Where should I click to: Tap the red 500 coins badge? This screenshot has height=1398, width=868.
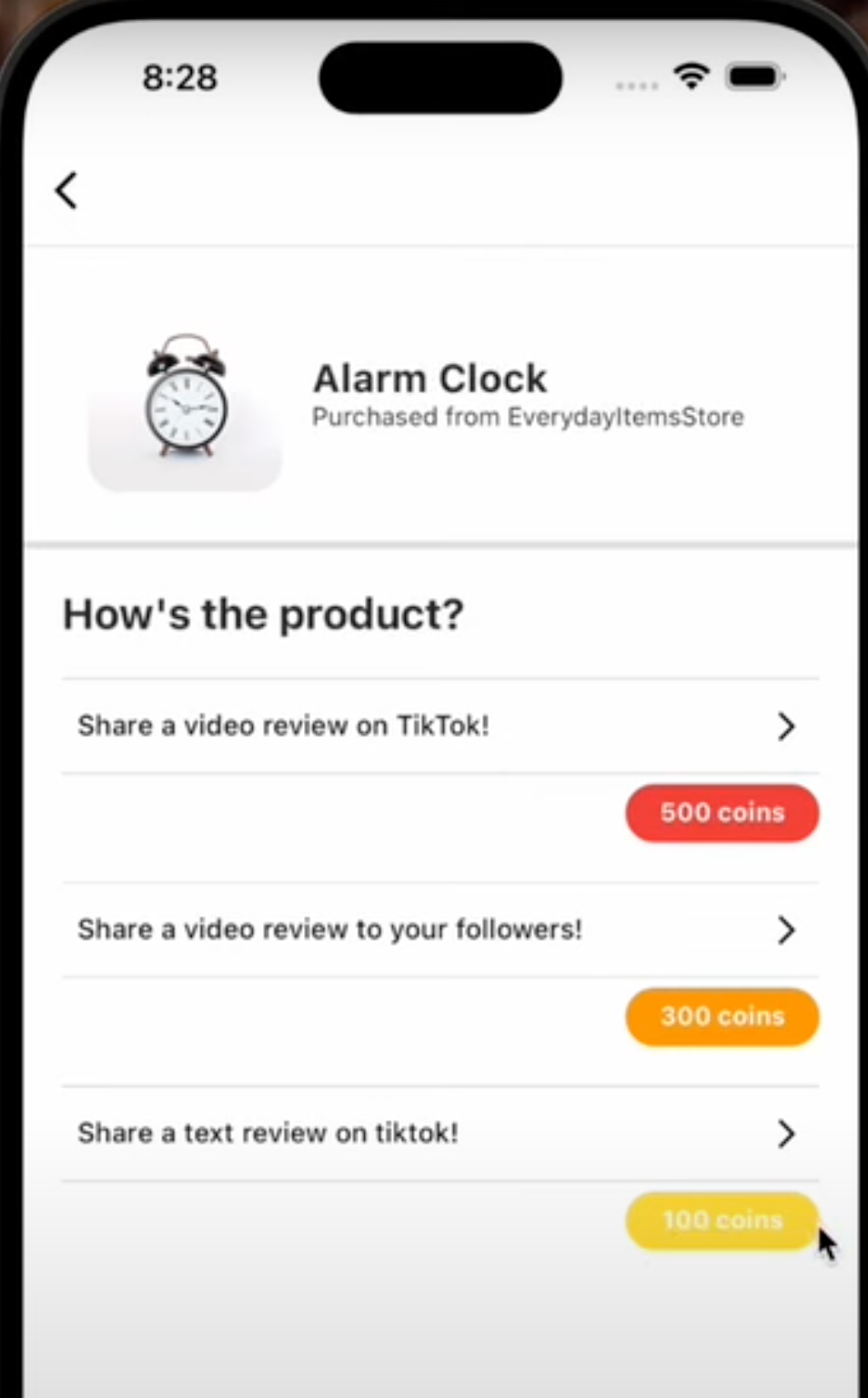(x=722, y=813)
